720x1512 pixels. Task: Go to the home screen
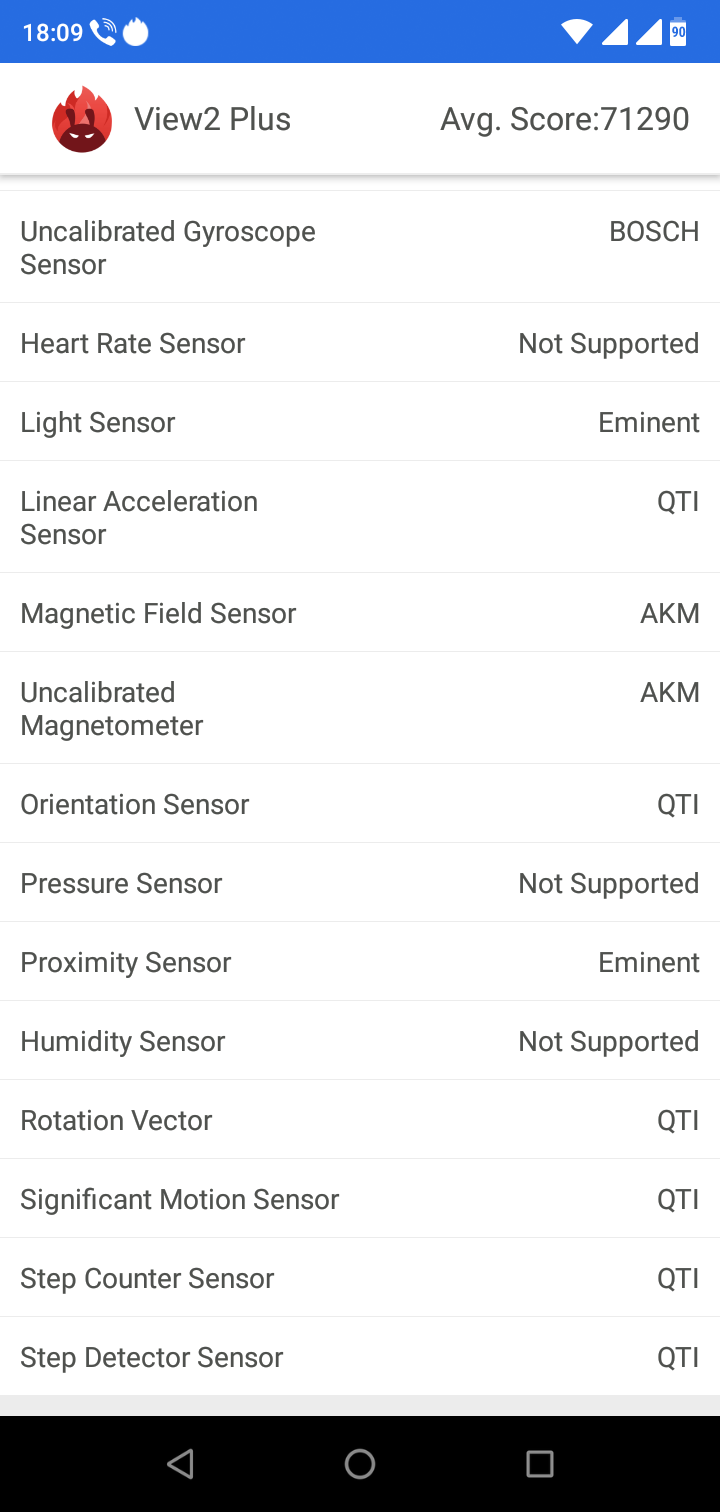pos(360,1464)
